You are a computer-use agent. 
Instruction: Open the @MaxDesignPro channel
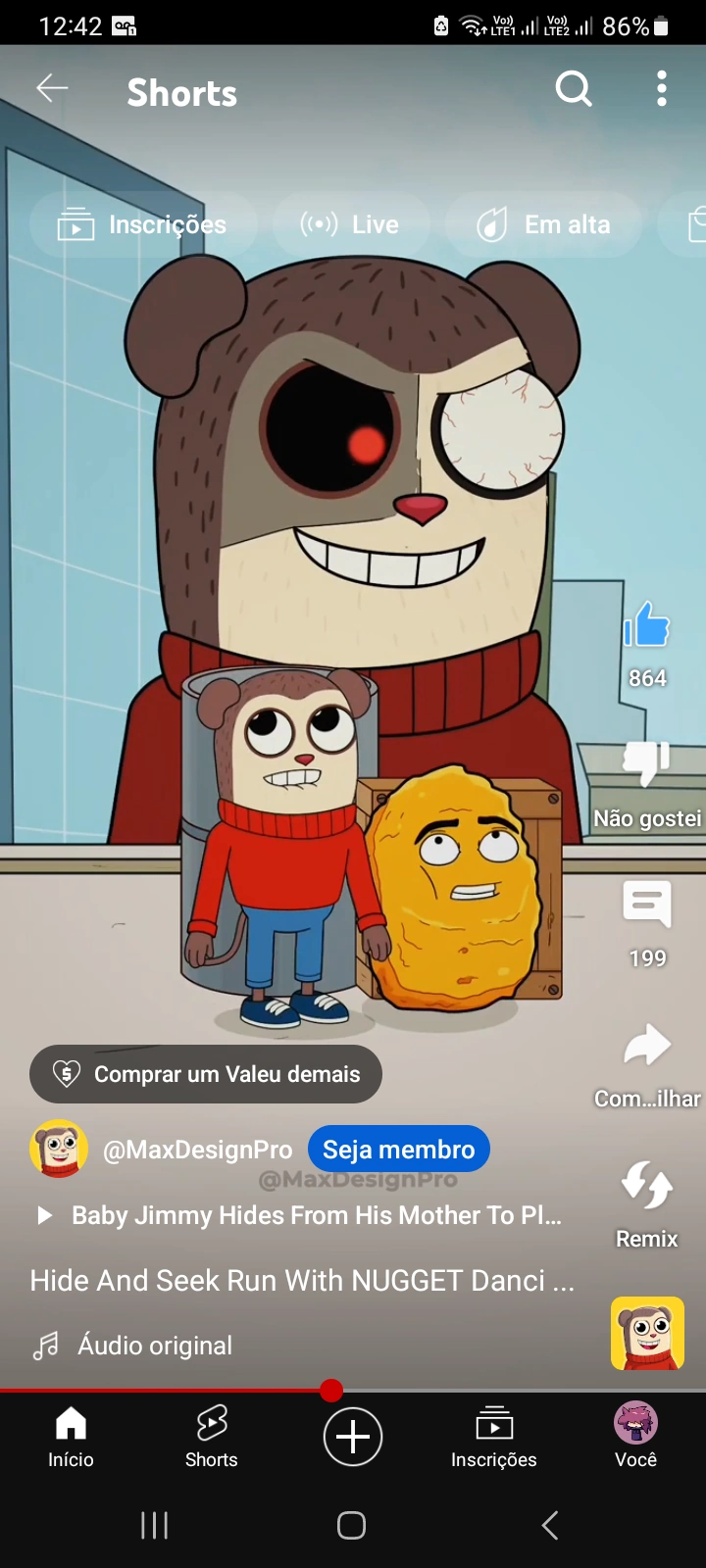pyautogui.click(x=196, y=1150)
